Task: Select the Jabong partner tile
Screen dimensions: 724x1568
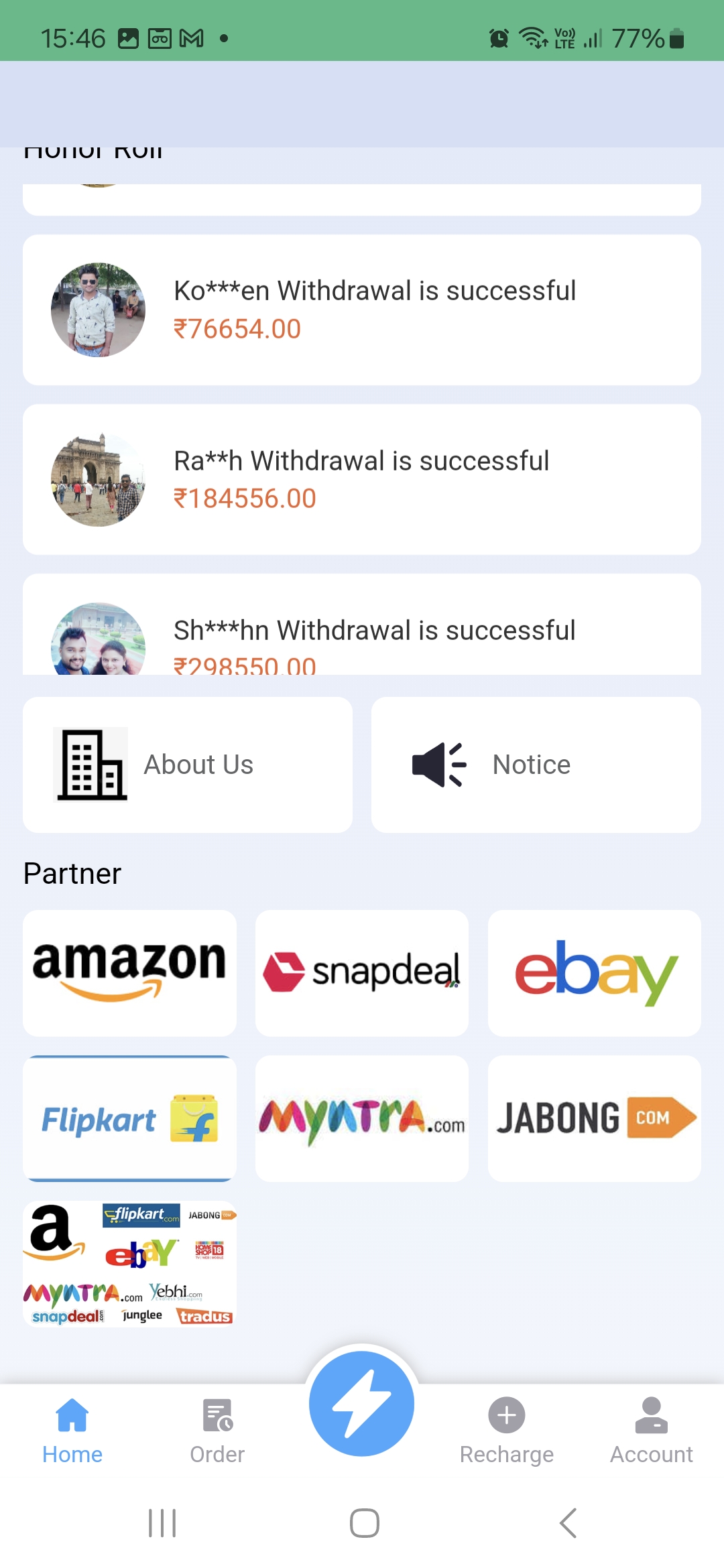Action: coord(594,1118)
